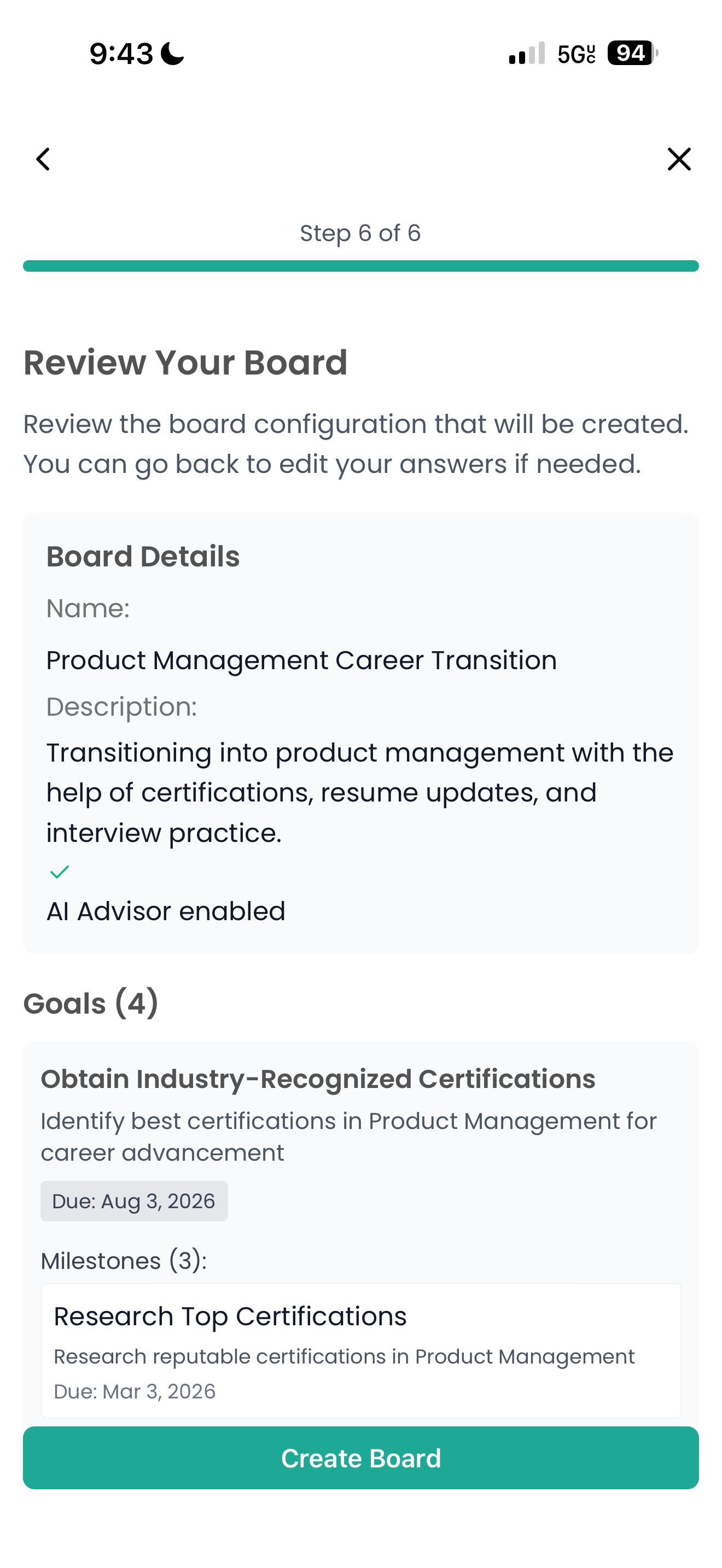Tap the Step 6 progress bar
The image size is (722, 1568).
pyautogui.click(x=360, y=264)
